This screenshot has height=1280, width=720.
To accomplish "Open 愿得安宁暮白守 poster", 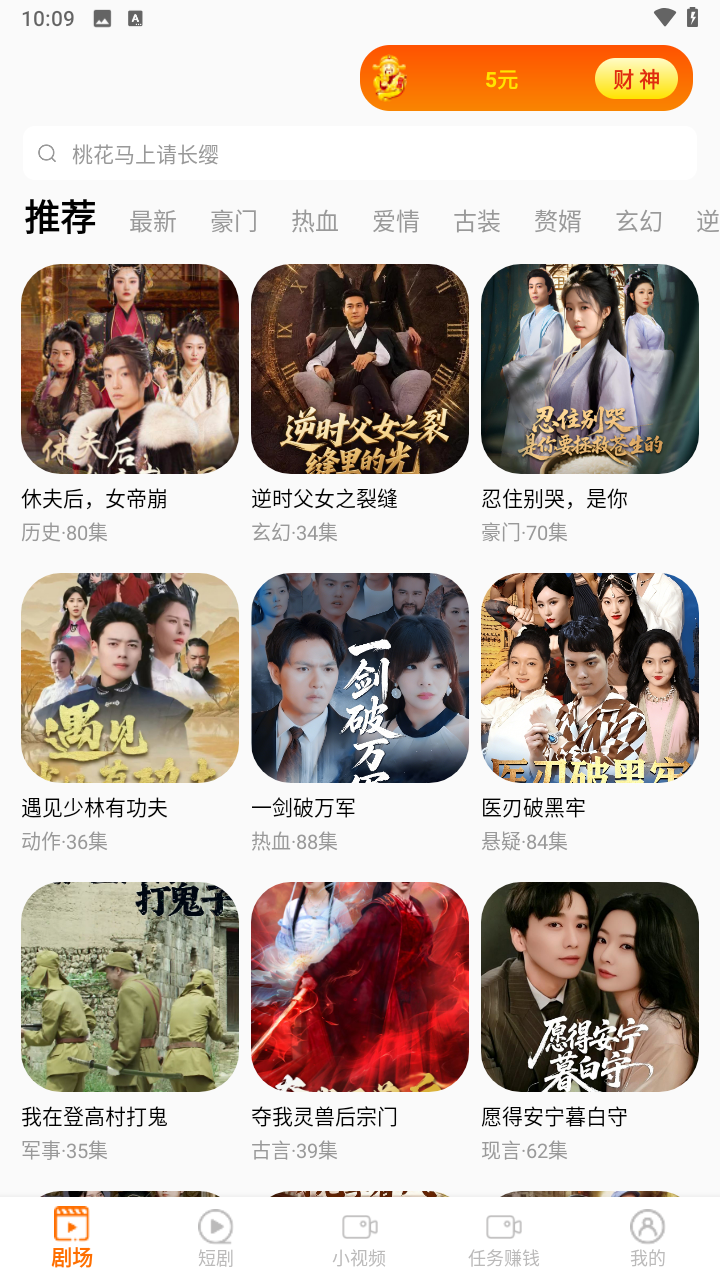I will [589, 986].
